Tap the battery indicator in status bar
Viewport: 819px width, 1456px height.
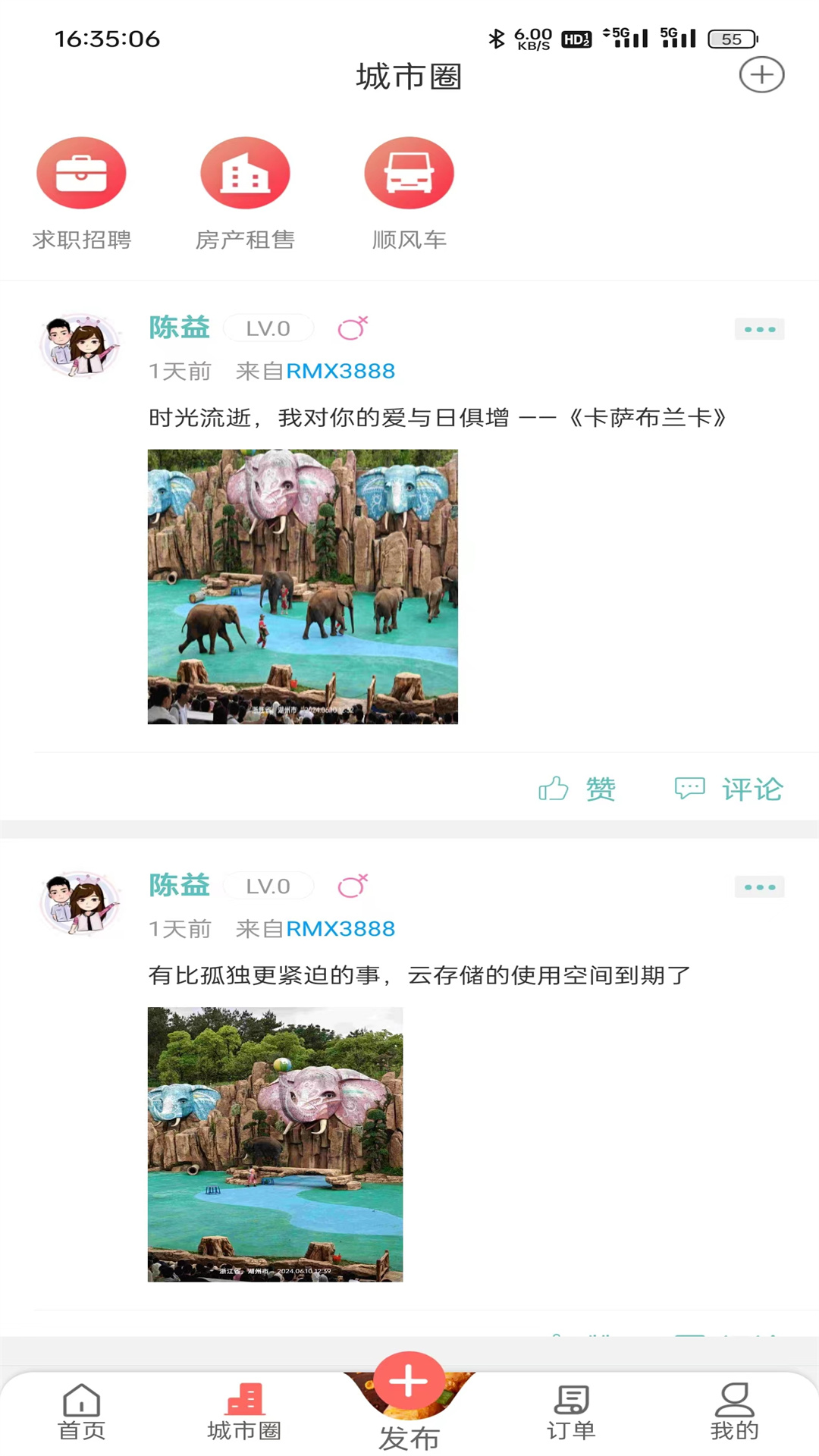click(730, 39)
